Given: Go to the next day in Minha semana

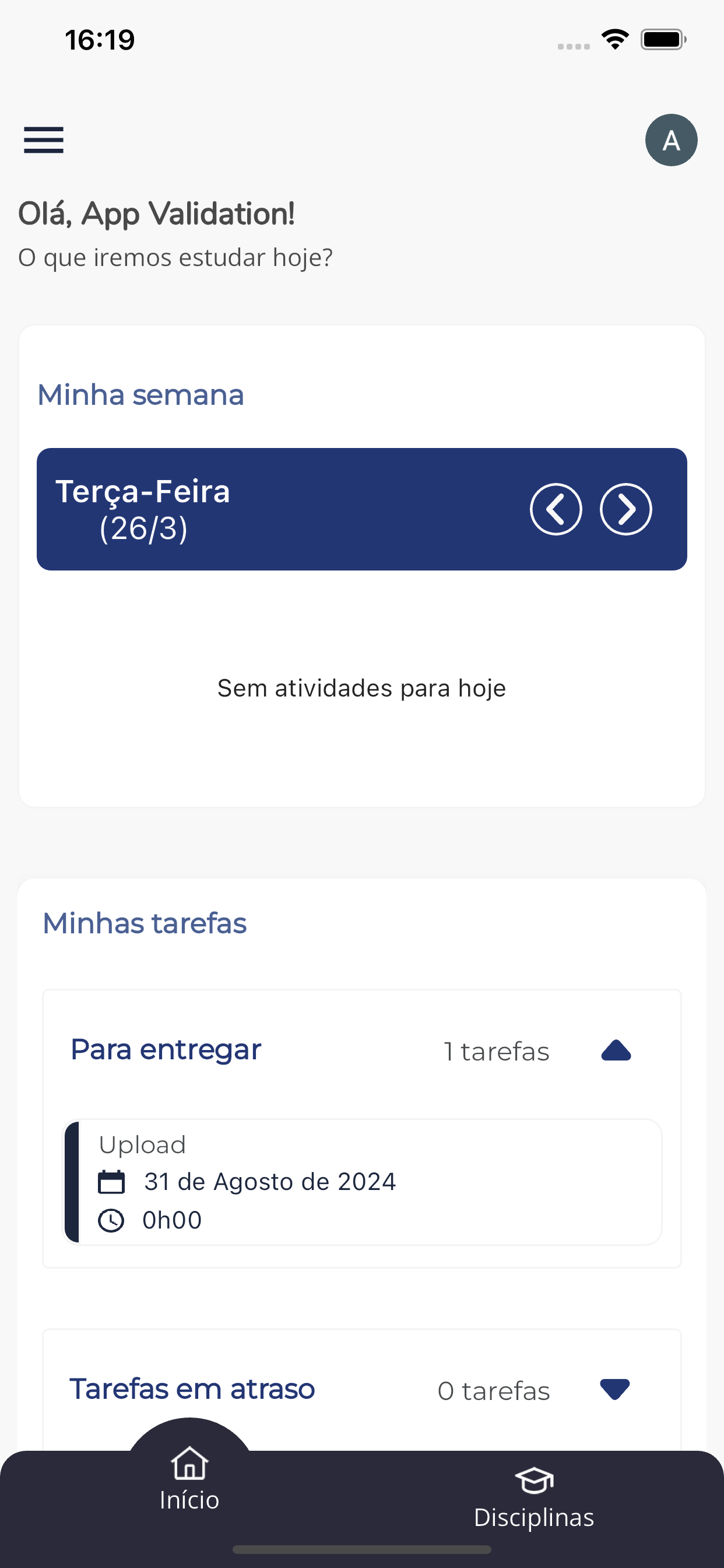Looking at the screenshot, I should pos(625,509).
